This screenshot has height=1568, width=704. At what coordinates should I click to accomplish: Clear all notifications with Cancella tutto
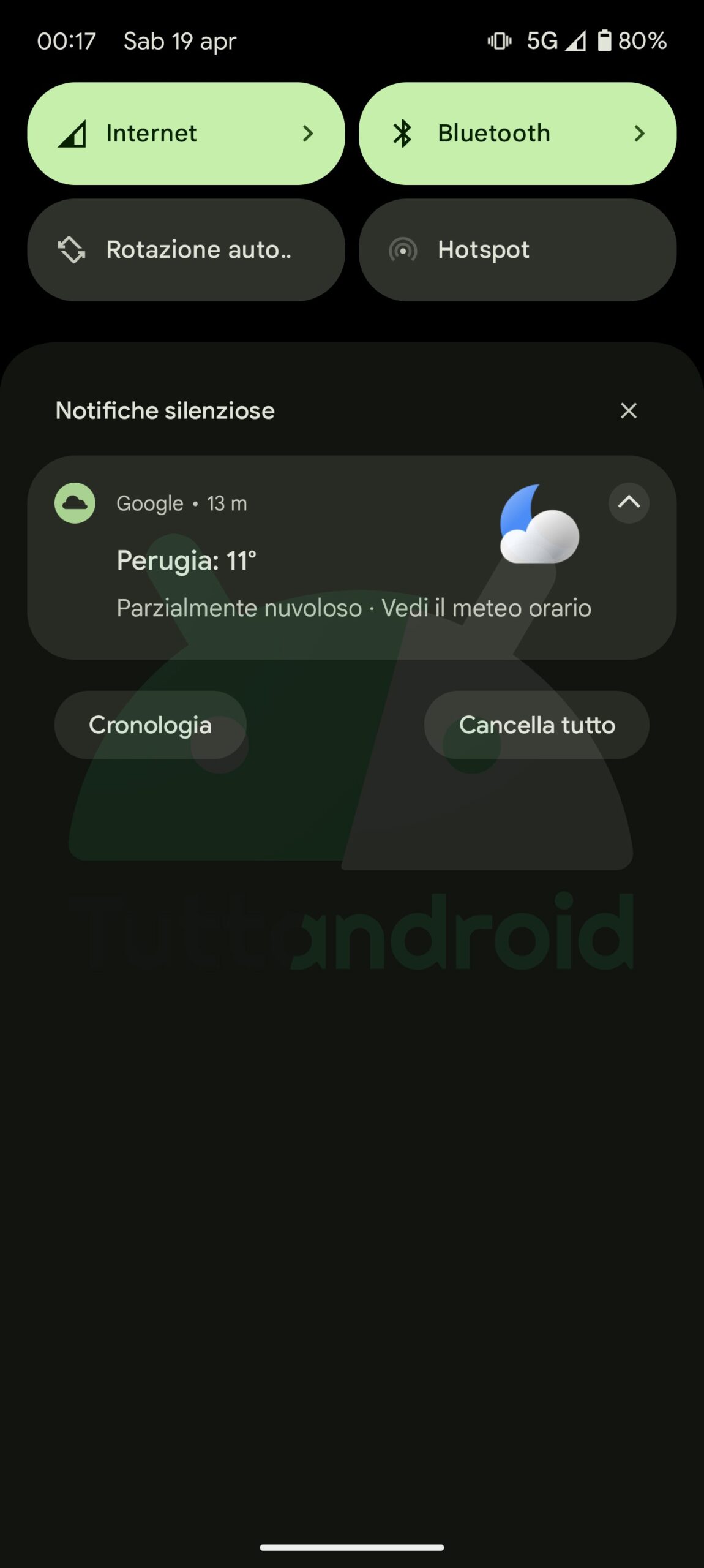pyautogui.click(x=537, y=725)
